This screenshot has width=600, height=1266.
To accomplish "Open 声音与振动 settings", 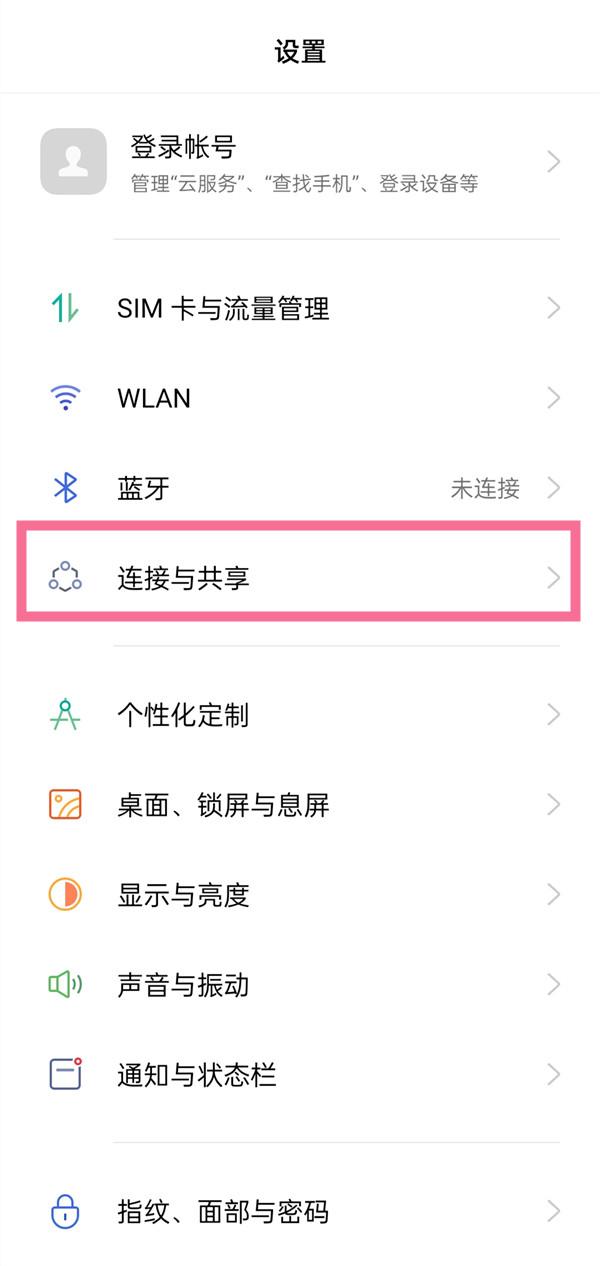I will (x=300, y=985).
